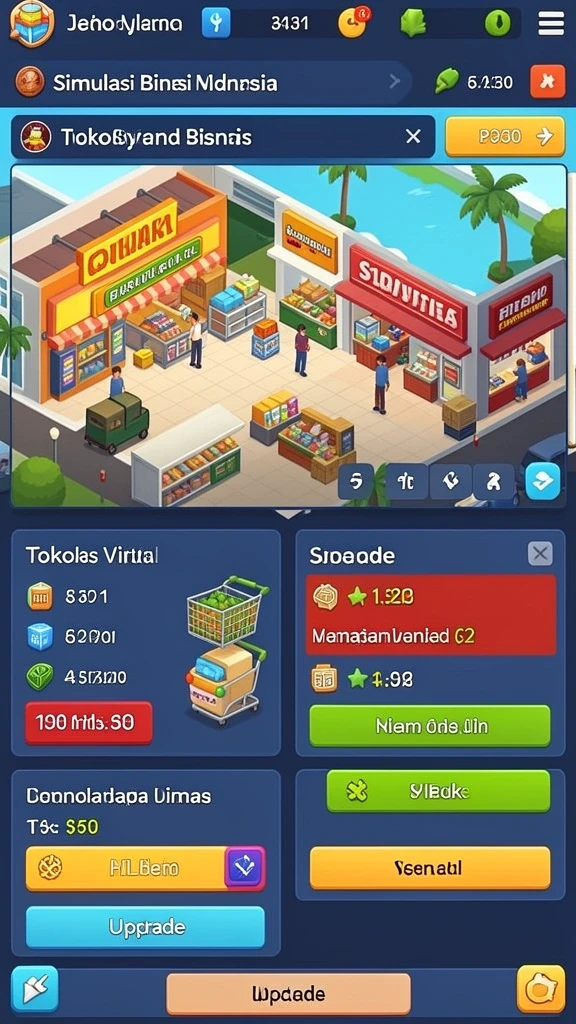Tap the yellow HLBero button
This screenshot has width=576, height=1024.
pos(126,868)
